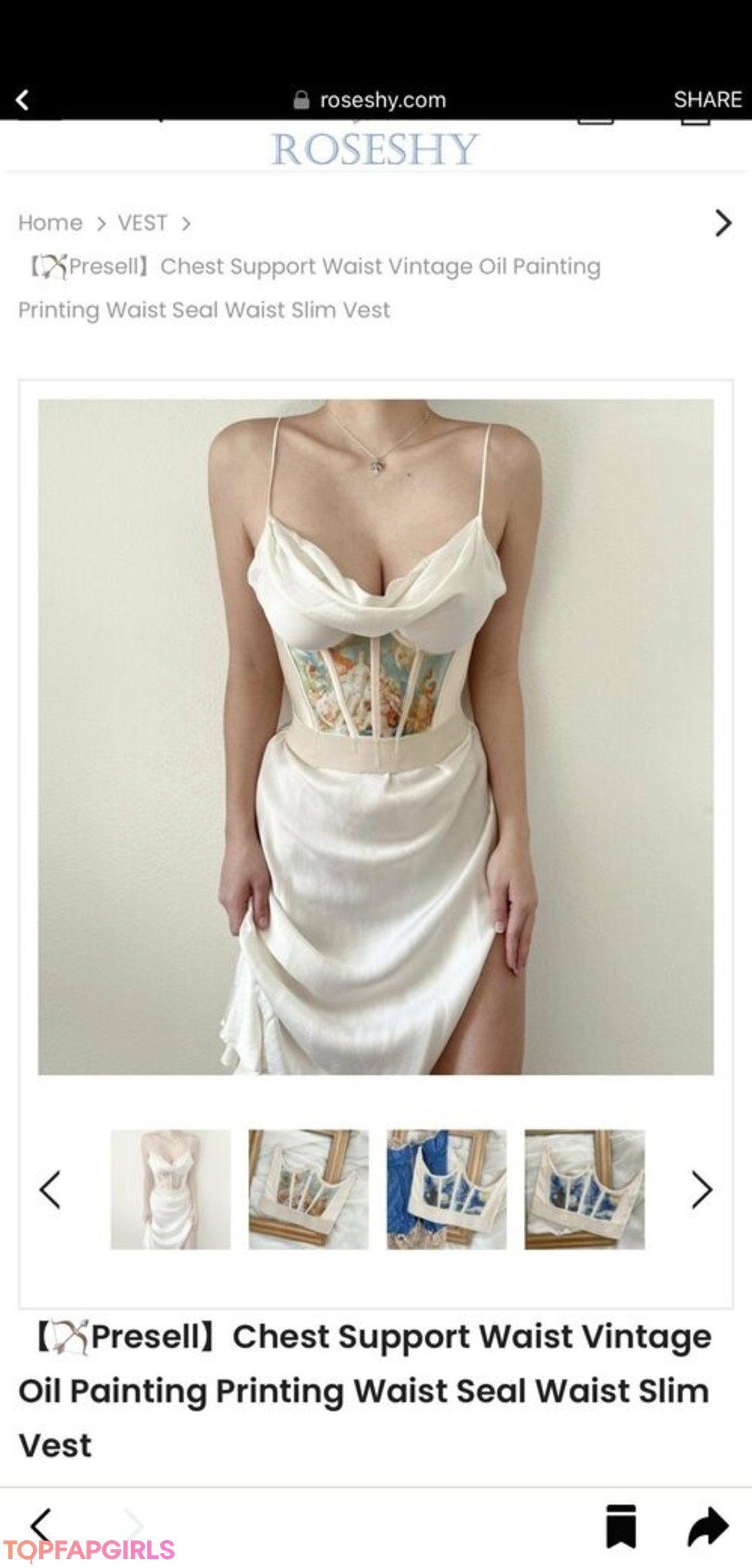Tap the chevron right of the breadcrumb
Image resolution: width=752 pixels, height=1568 pixels.
[723, 224]
